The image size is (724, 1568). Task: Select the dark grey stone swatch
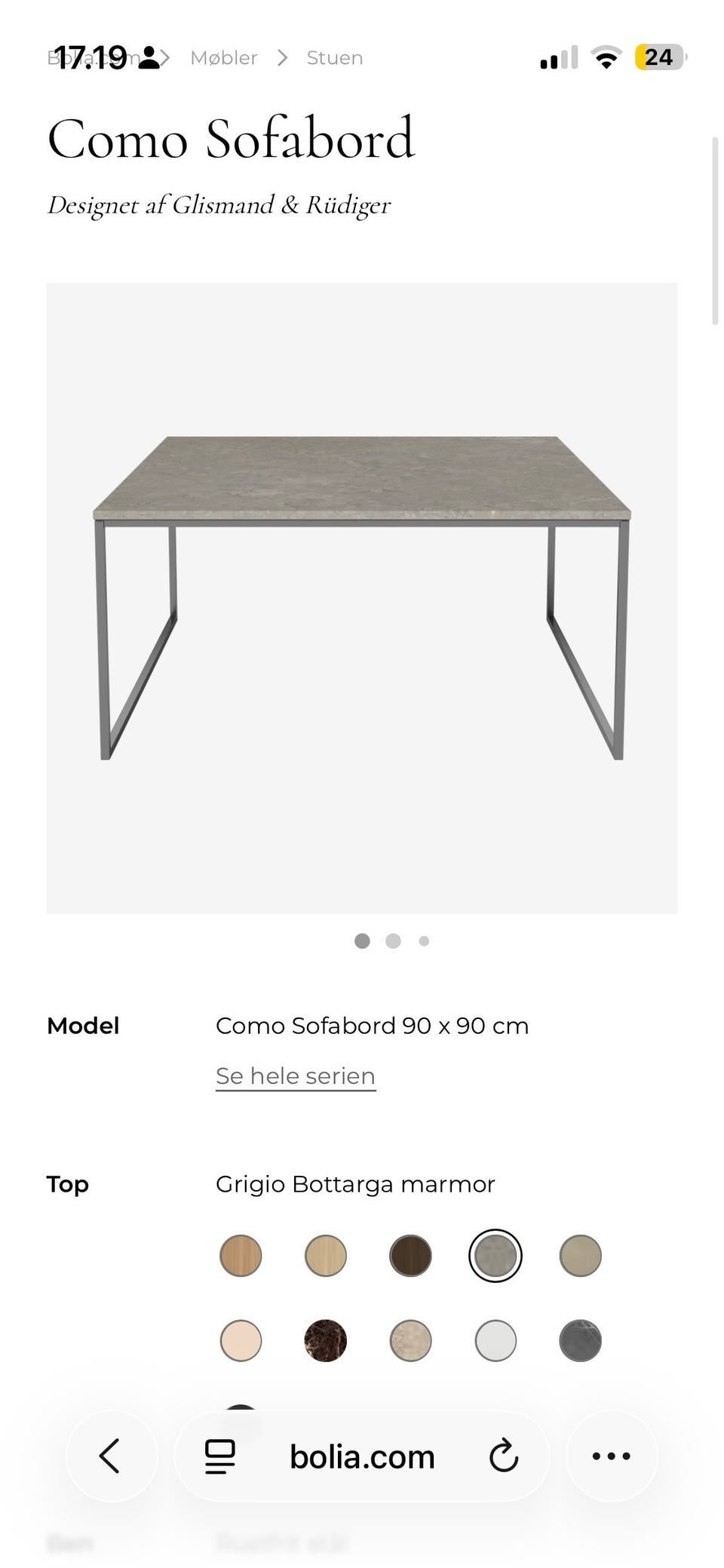pyautogui.click(x=581, y=1341)
